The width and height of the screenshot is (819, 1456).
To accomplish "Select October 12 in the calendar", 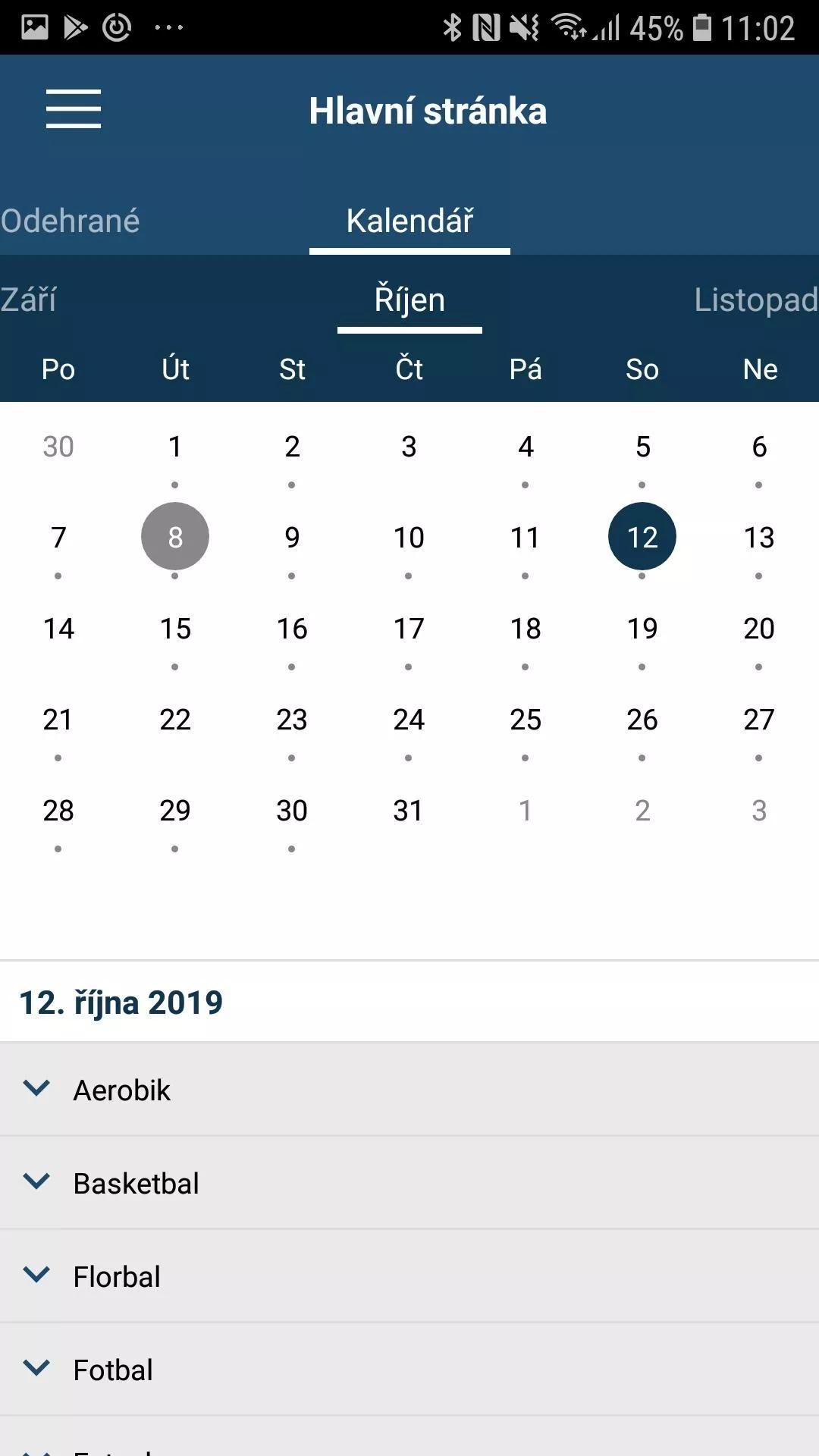I will tap(642, 537).
